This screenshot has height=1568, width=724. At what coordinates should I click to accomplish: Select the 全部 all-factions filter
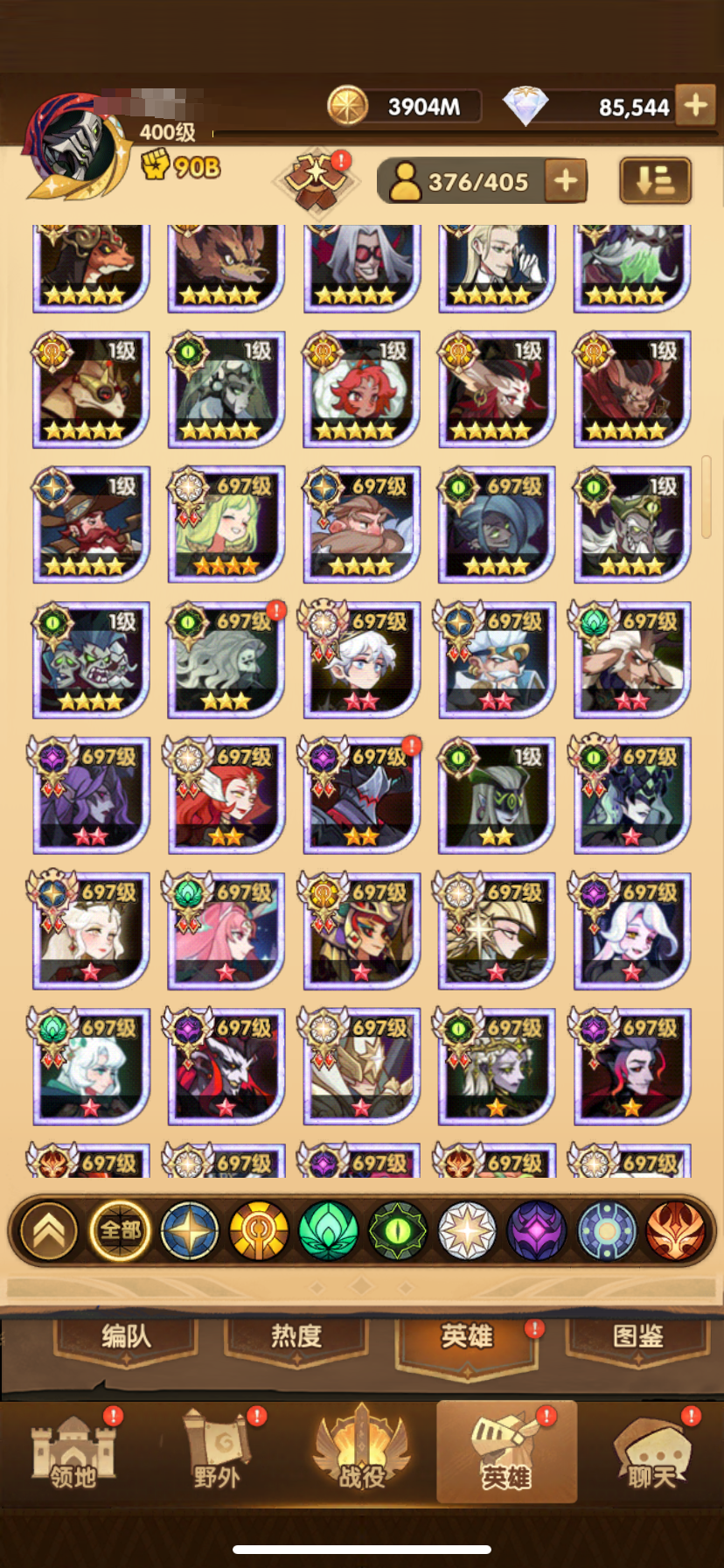pos(120,1230)
